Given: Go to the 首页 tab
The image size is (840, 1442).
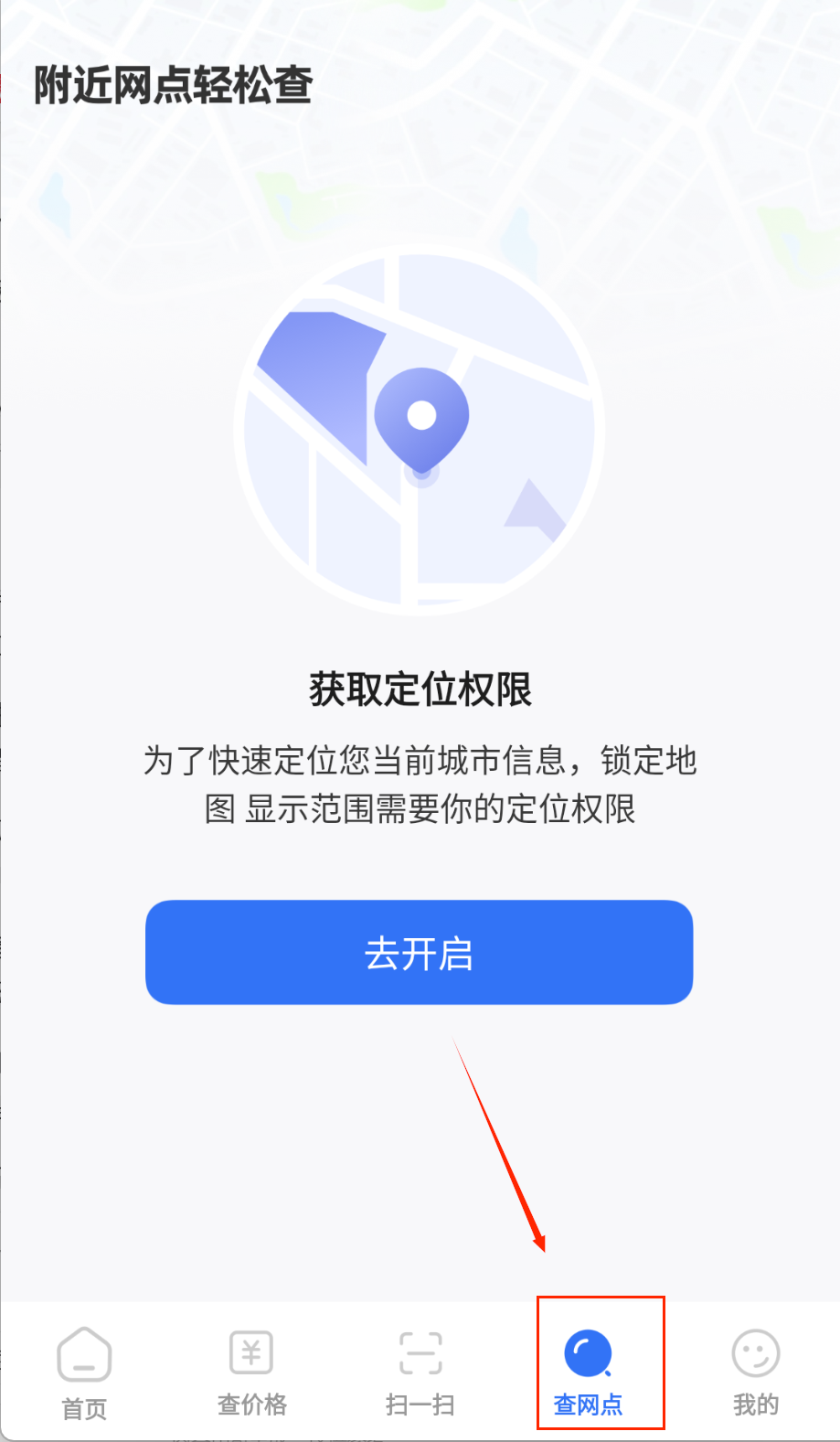Looking at the screenshot, I should click(x=84, y=1372).
